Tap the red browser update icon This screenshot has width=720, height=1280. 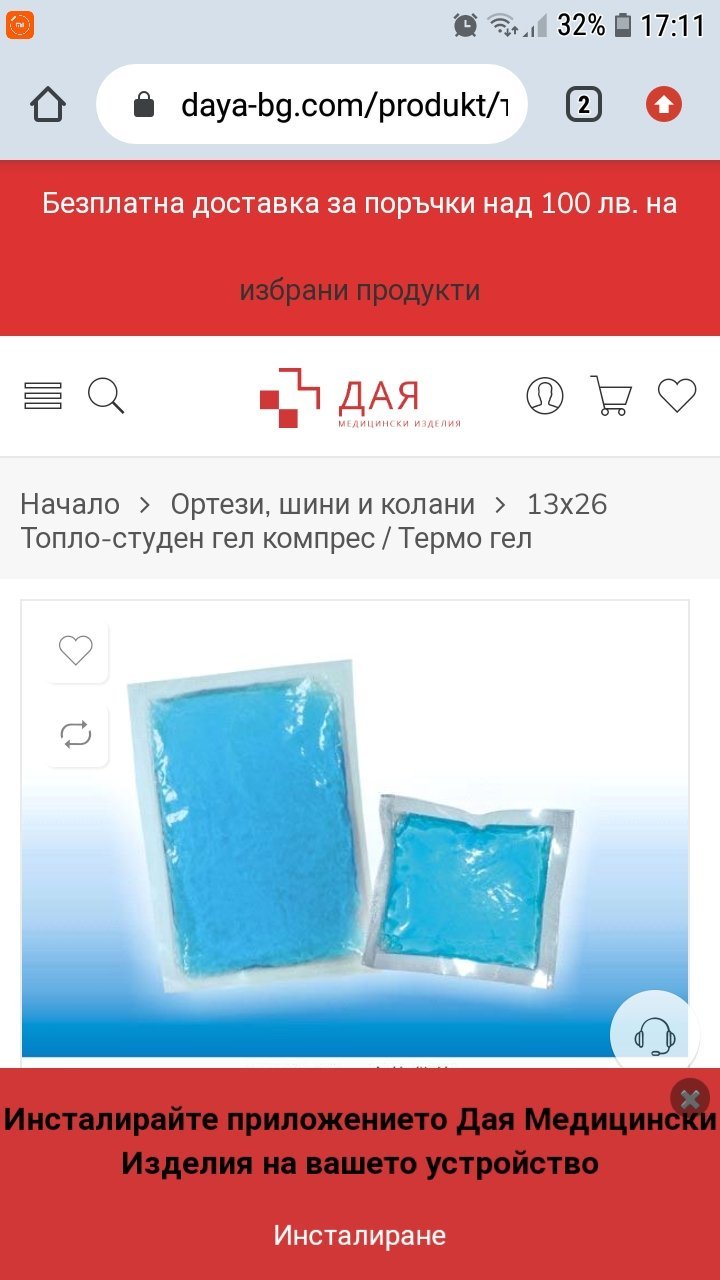[x=663, y=105]
